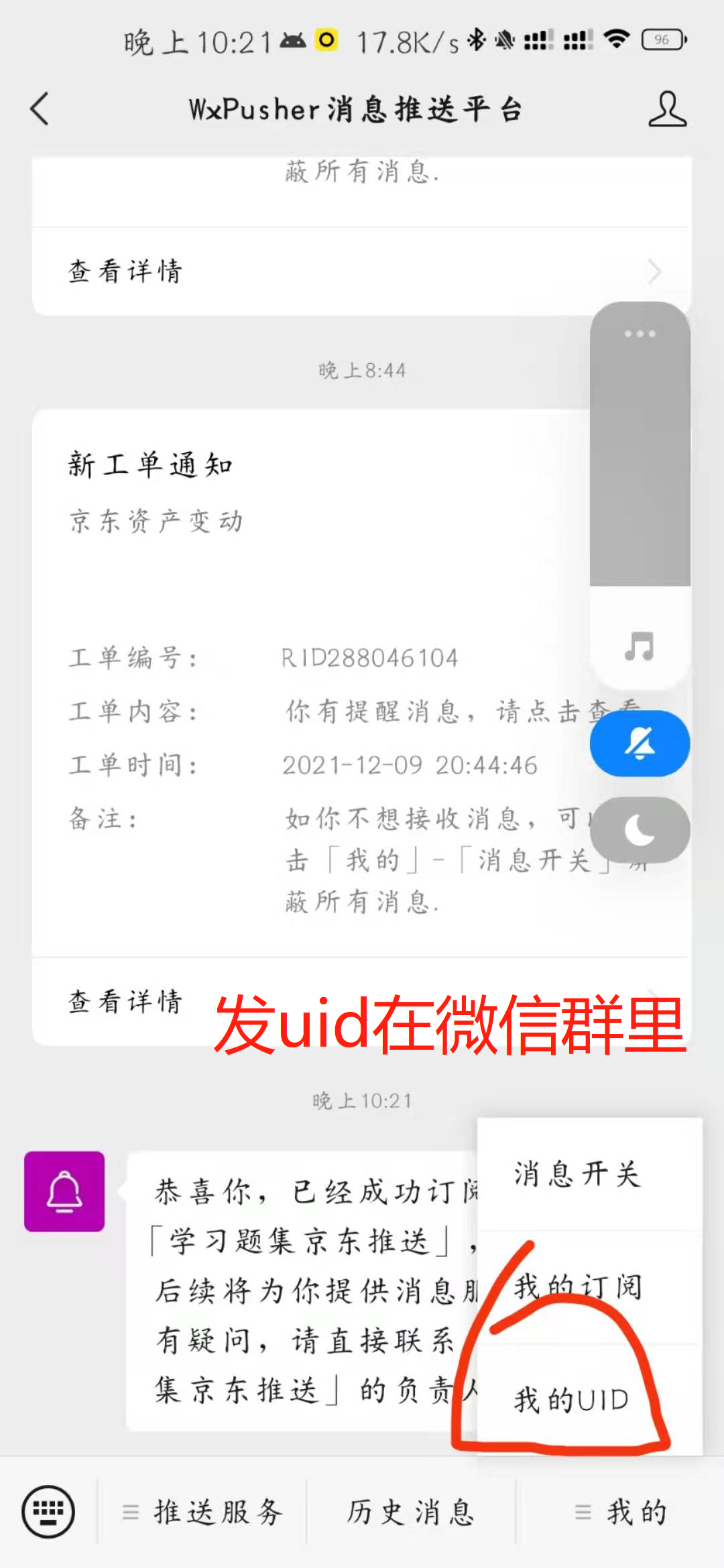Open the account profile icon
Screen dimensions: 724x1568
tap(667, 109)
